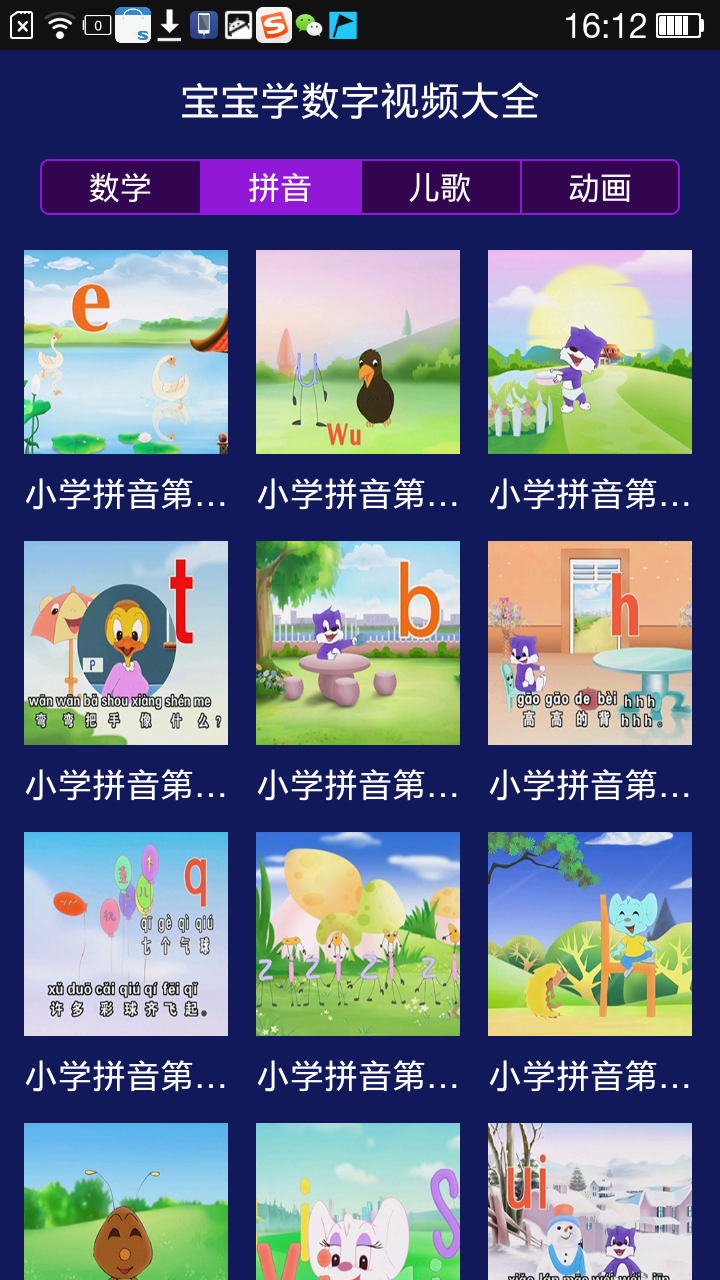Open the 儿歌 tab
720x1280 pixels.
[440, 187]
